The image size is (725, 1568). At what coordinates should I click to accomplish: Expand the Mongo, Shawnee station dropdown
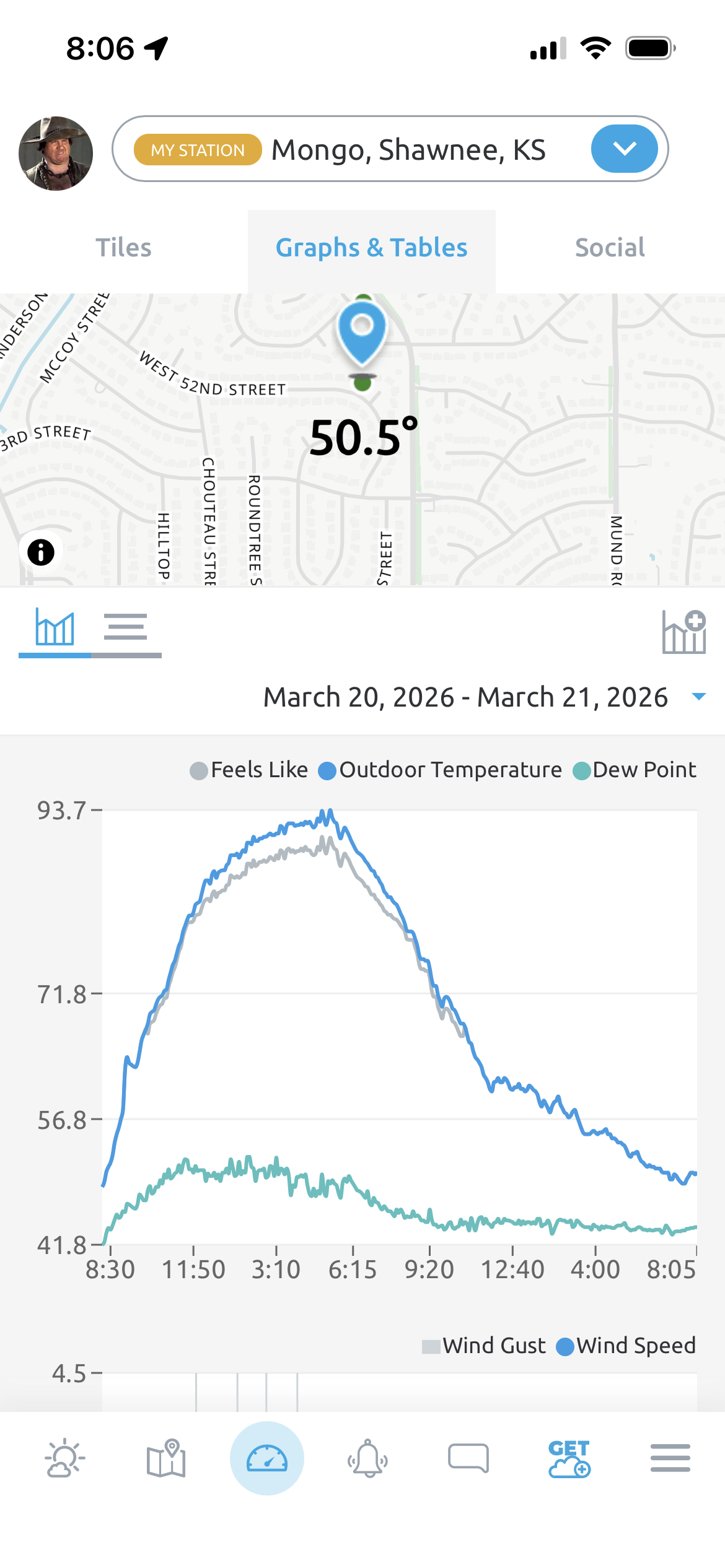coord(624,149)
